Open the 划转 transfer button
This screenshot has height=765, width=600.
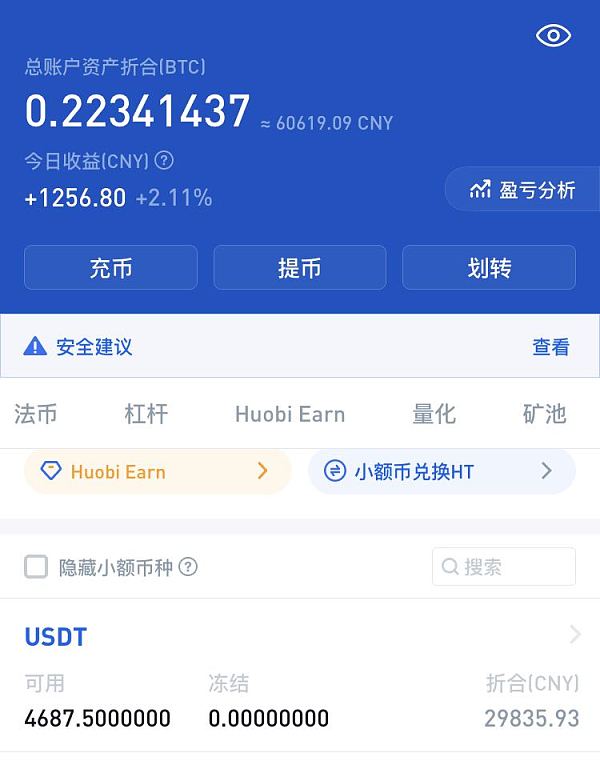point(489,268)
